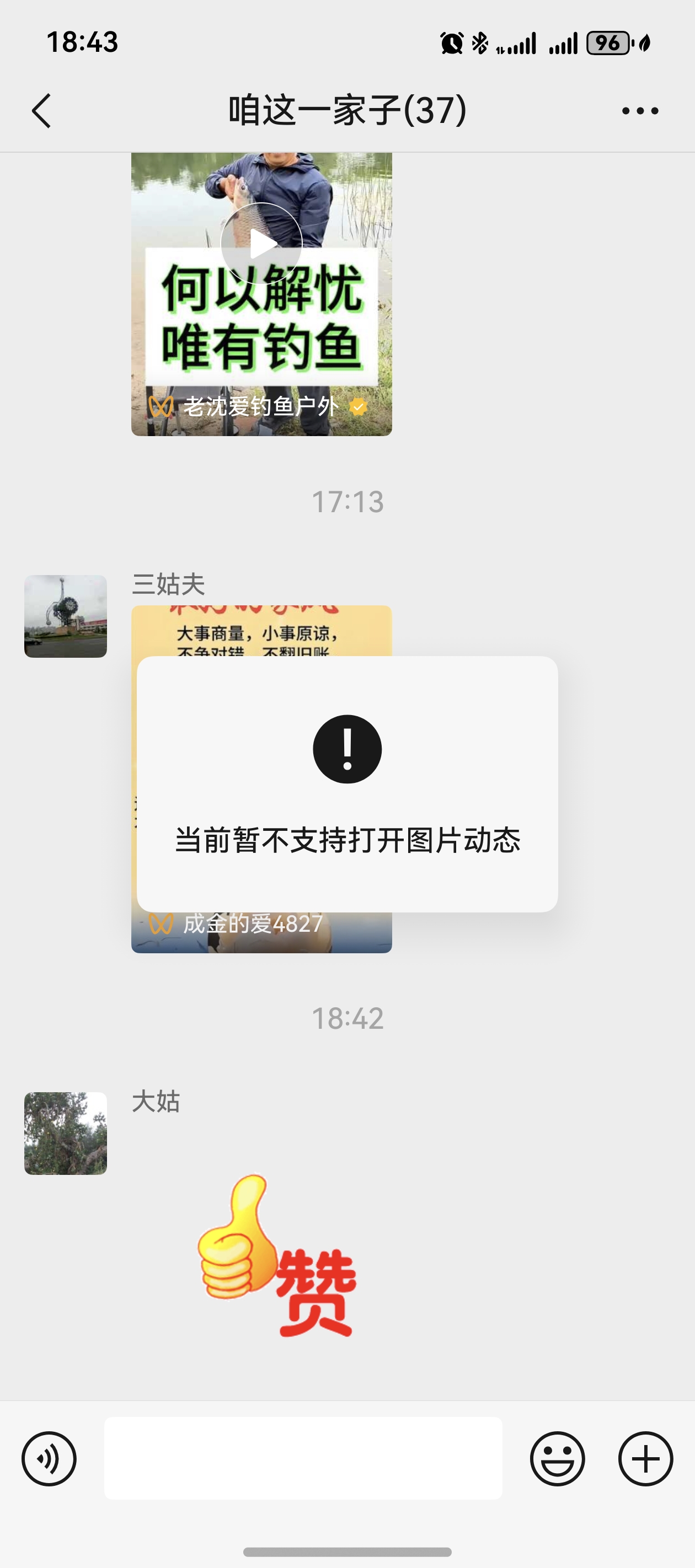Play the 何以解忧唯有钓鱼 fishing video
The height and width of the screenshot is (1568, 695).
point(261,244)
